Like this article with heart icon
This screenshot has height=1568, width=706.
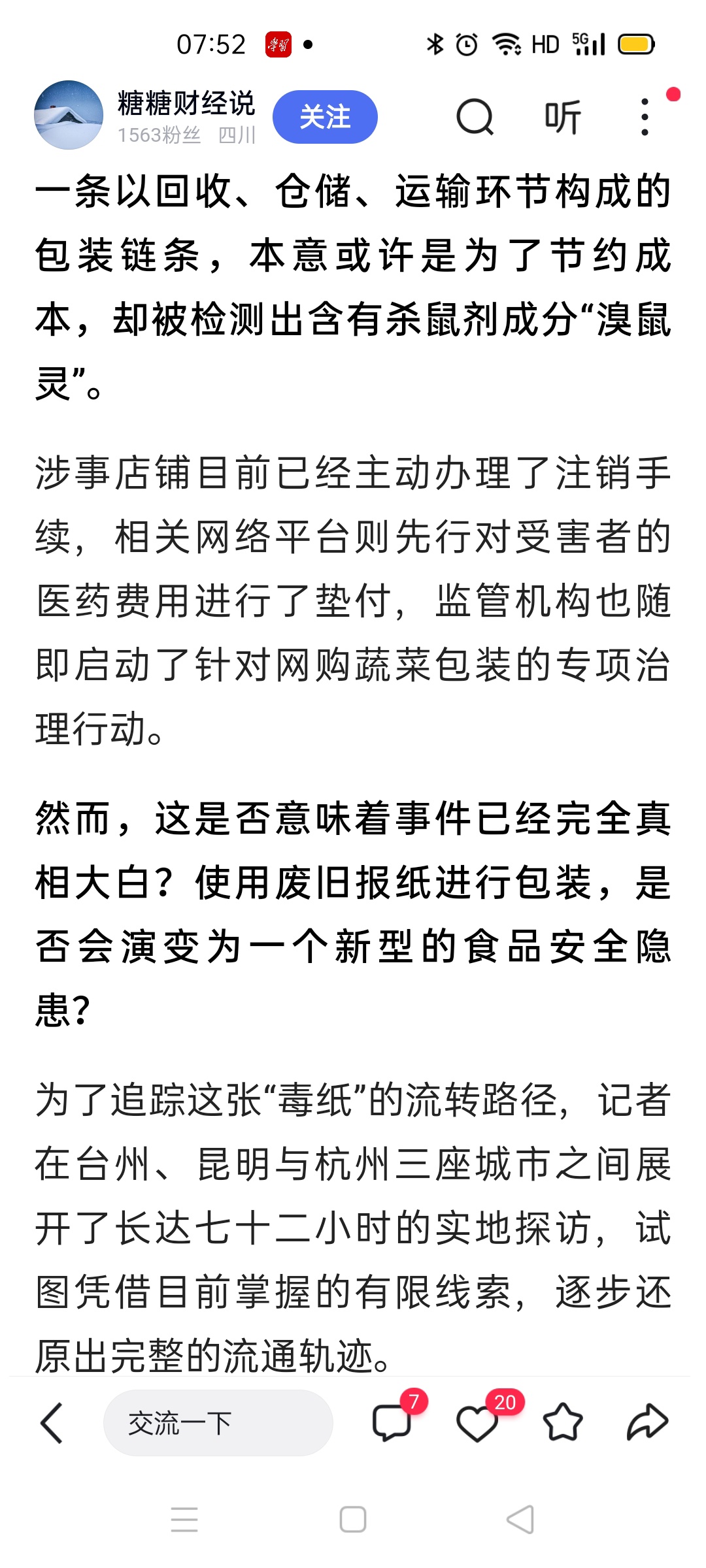tap(477, 1422)
